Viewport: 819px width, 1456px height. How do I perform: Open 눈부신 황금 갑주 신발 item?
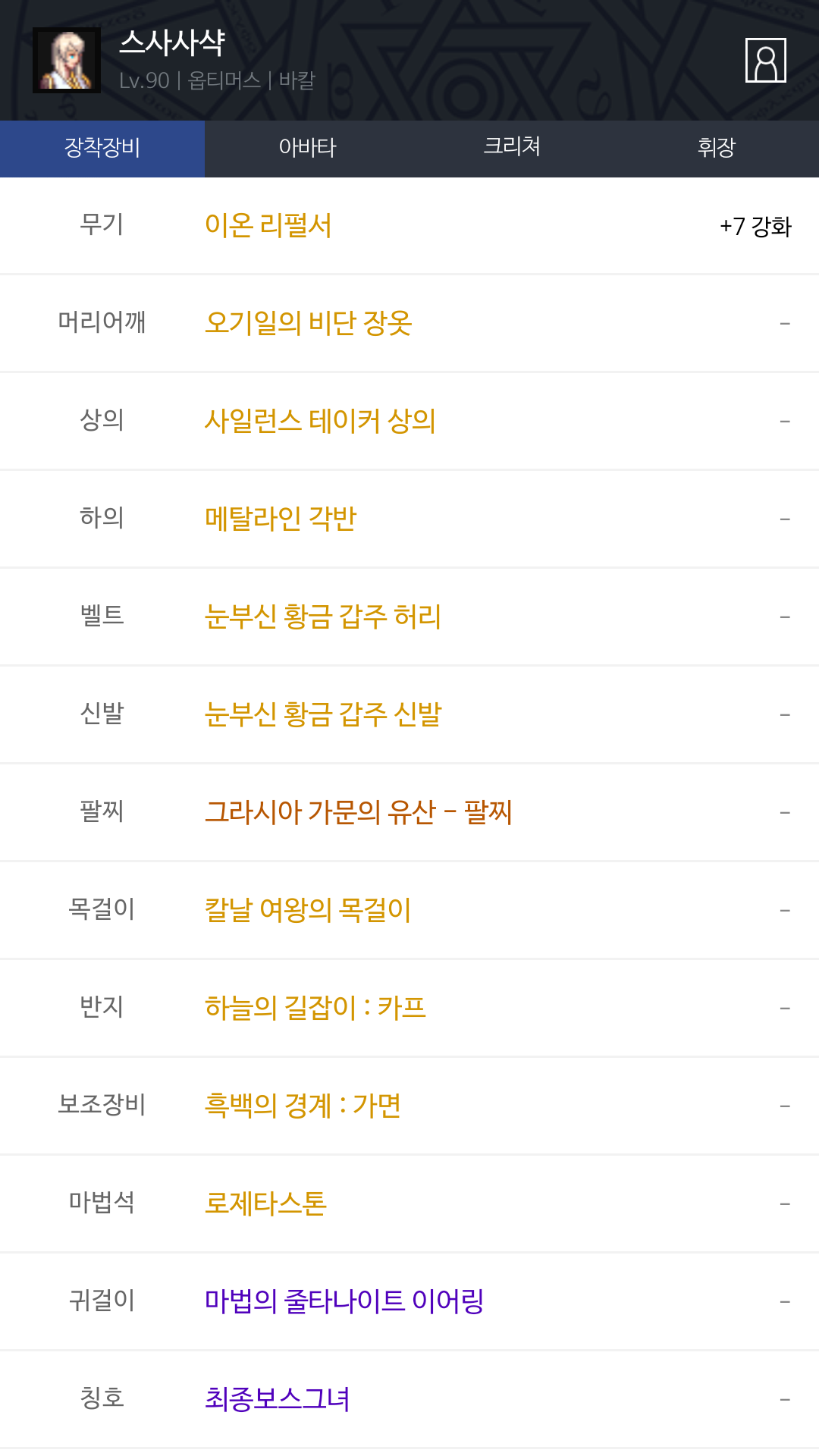(x=323, y=714)
